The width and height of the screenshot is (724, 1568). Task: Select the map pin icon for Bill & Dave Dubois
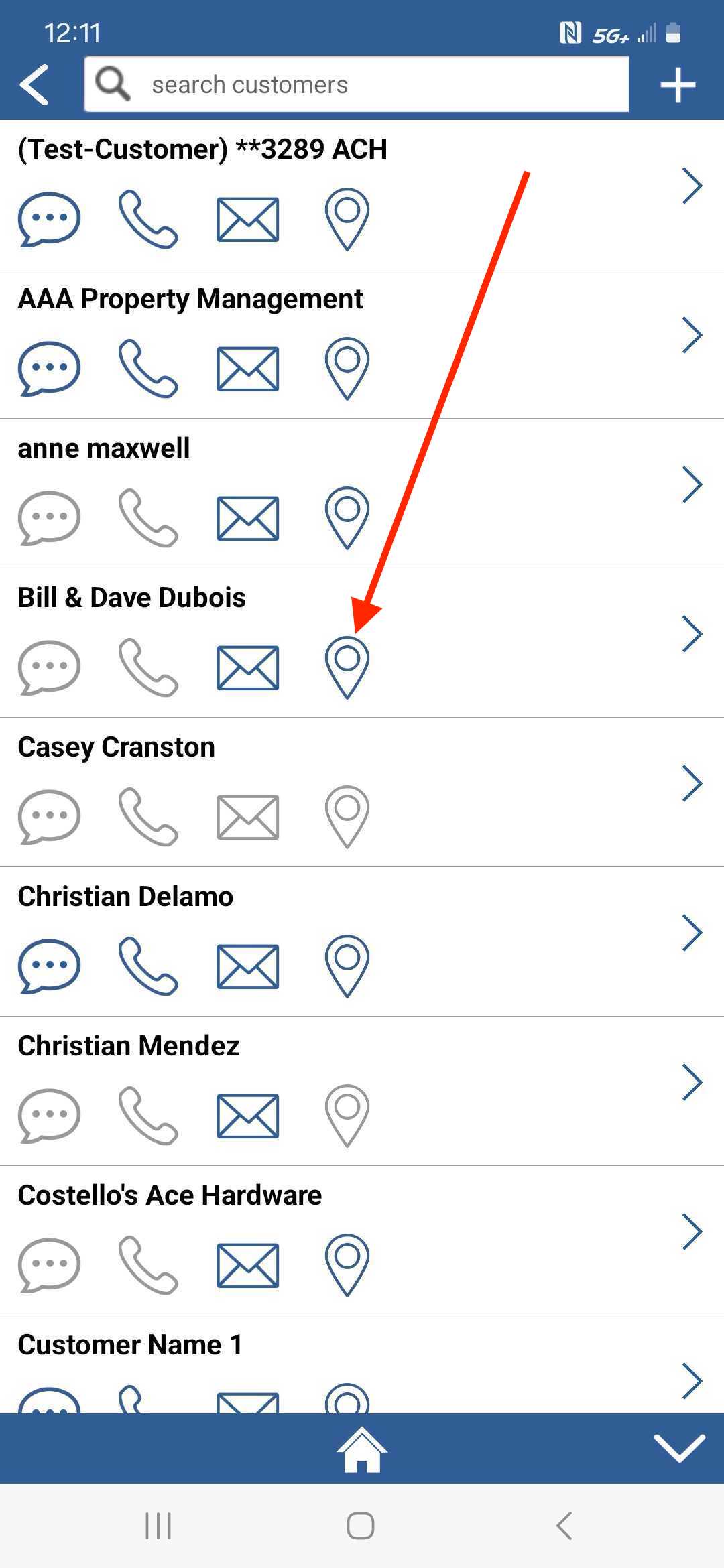(x=348, y=667)
